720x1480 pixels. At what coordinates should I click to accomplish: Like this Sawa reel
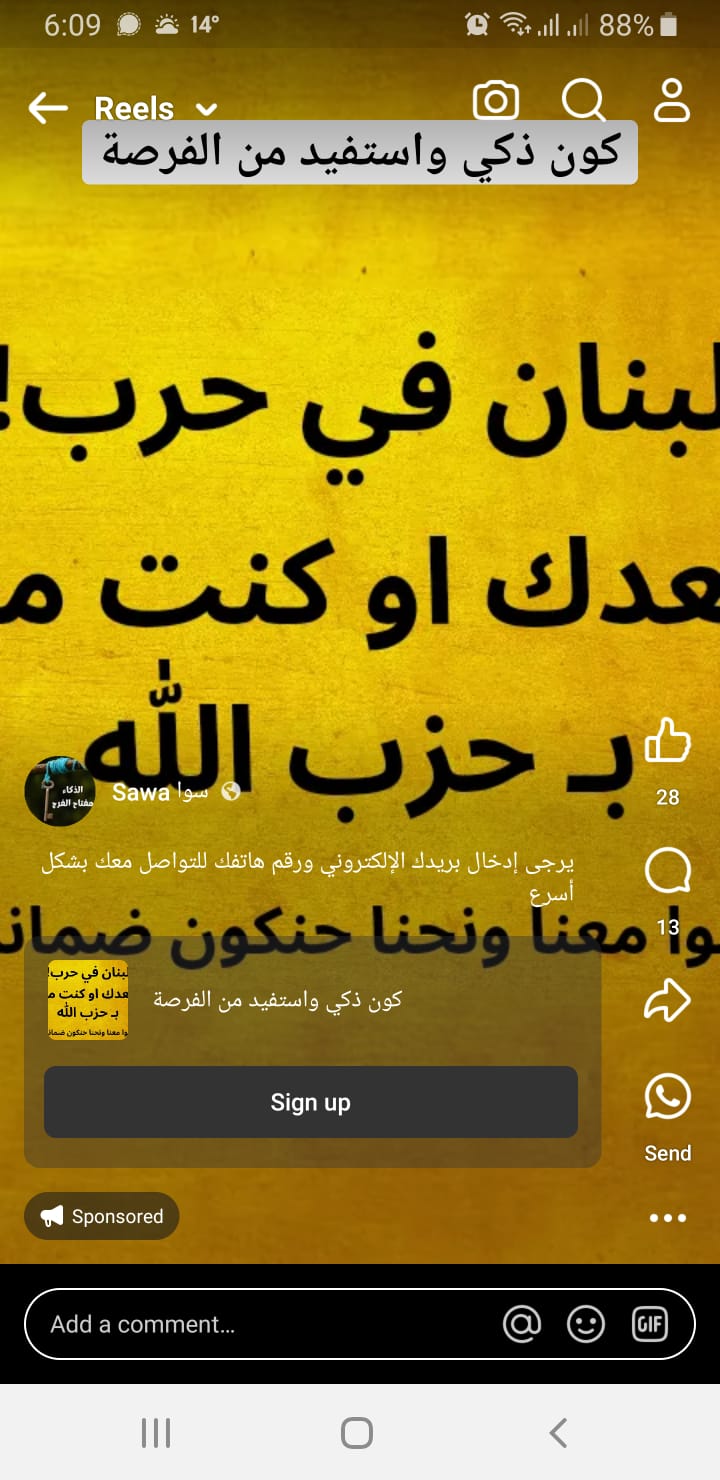667,742
